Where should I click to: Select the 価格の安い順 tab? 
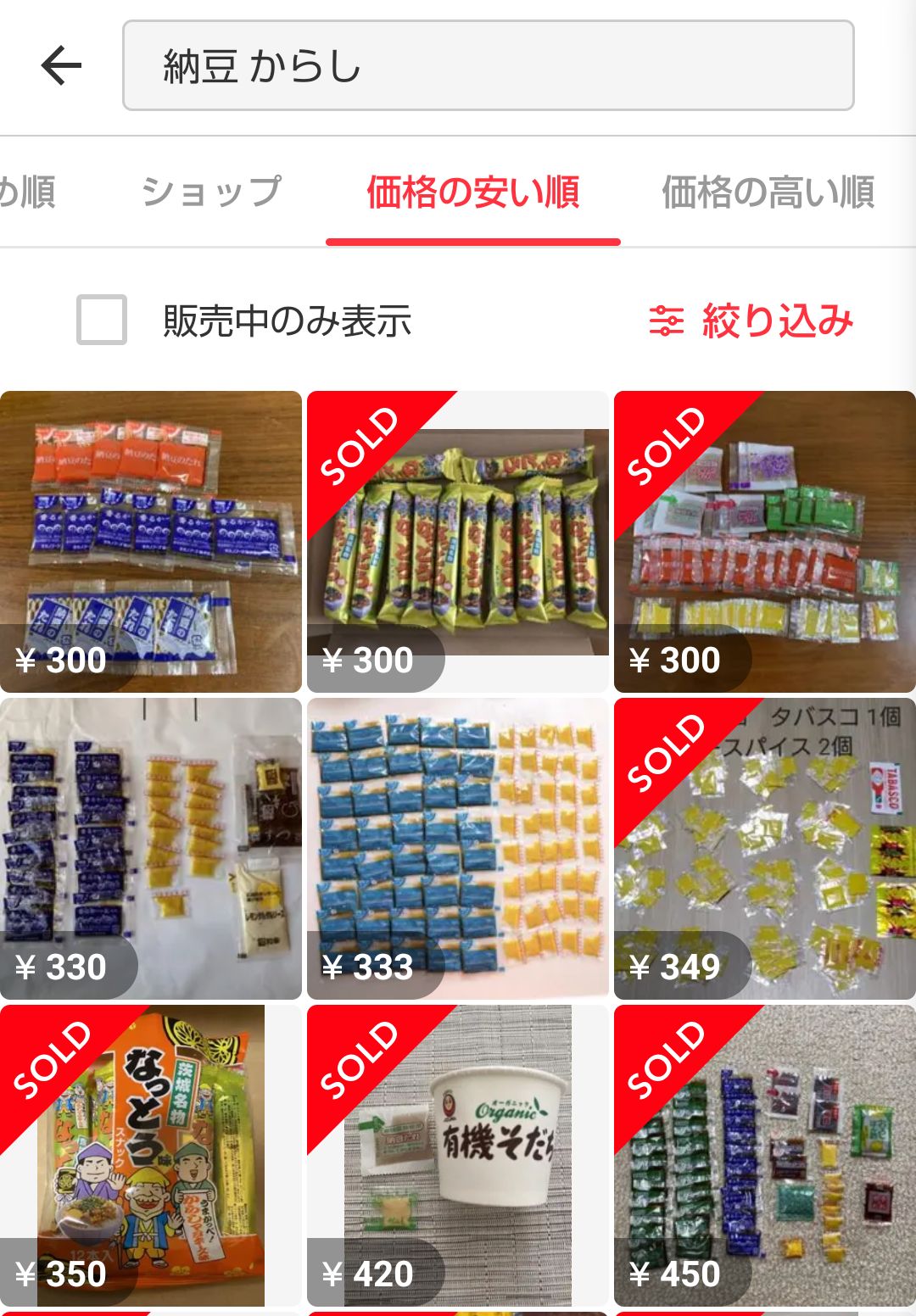(x=473, y=192)
